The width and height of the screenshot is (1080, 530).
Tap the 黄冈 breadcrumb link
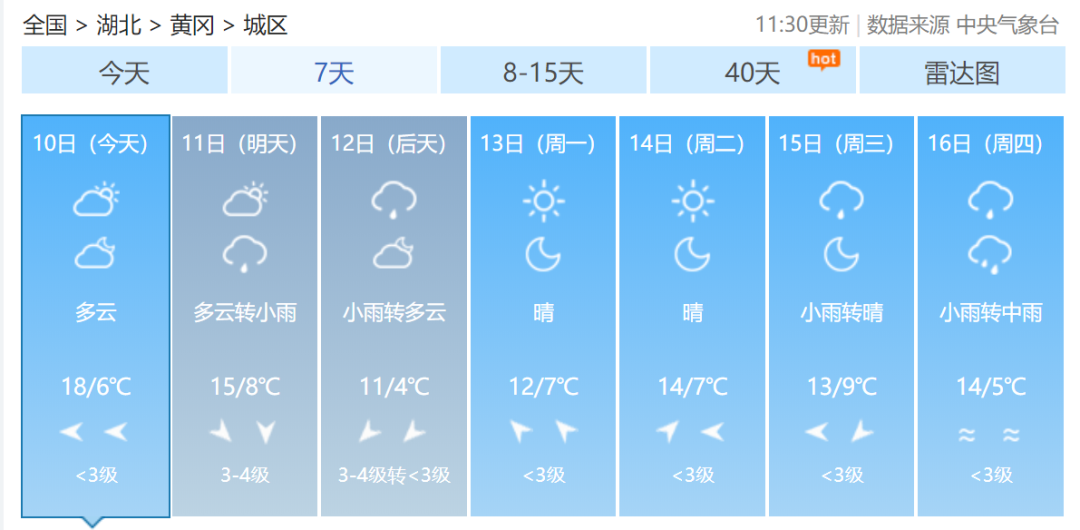192,25
